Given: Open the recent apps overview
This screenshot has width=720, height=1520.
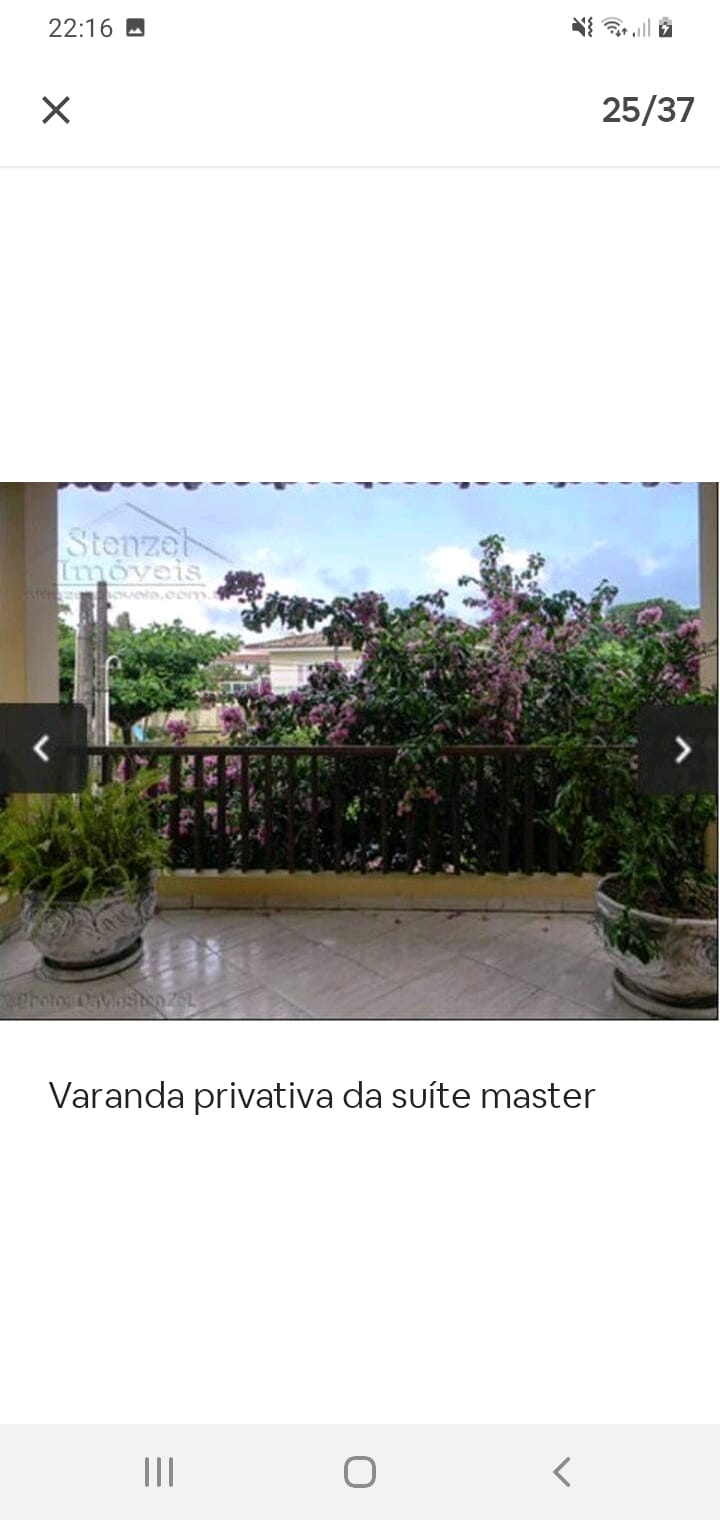Looking at the screenshot, I should tap(159, 1472).
